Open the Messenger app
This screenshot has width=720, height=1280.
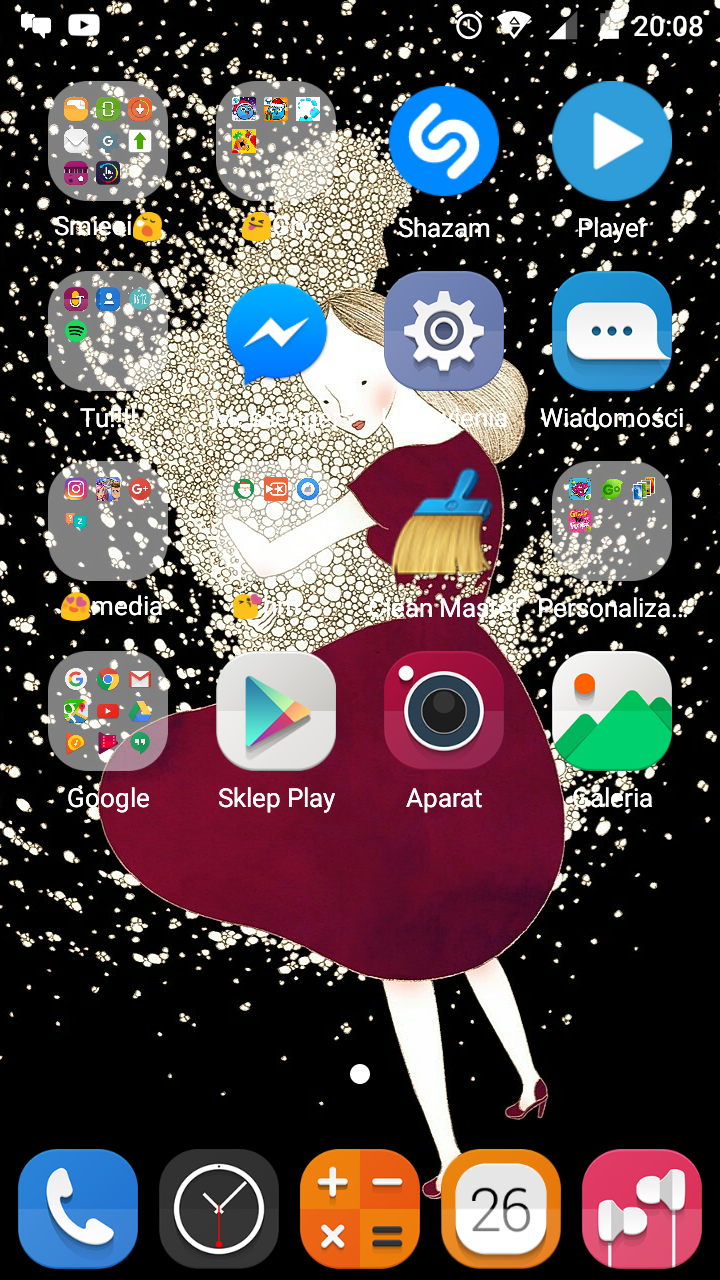click(x=276, y=333)
